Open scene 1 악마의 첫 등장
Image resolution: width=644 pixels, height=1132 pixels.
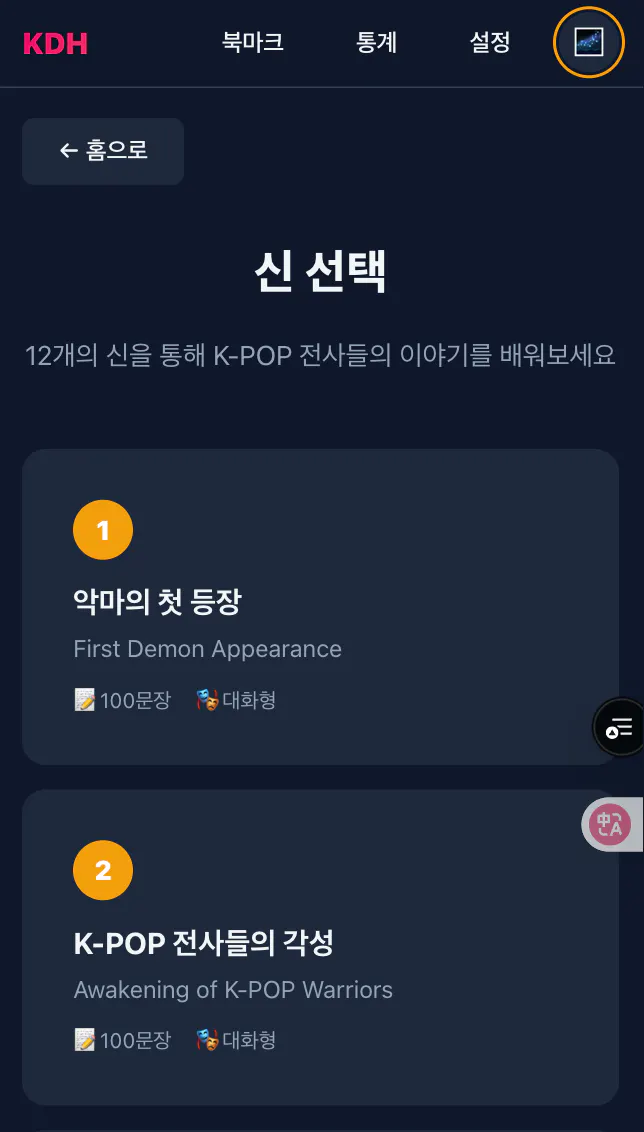tap(320, 606)
